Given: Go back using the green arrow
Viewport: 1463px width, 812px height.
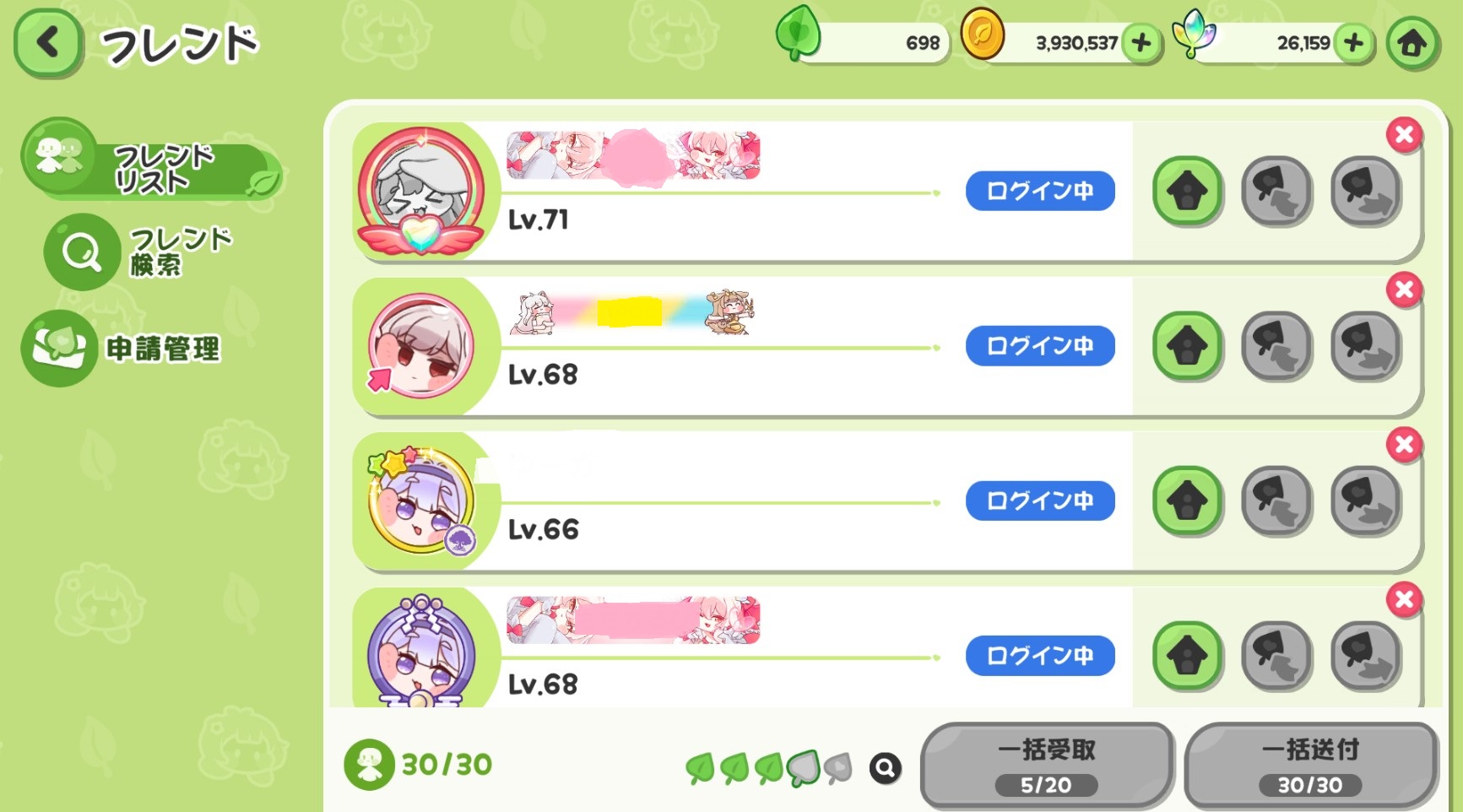Looking at the screenshot, I should (48, 42).
